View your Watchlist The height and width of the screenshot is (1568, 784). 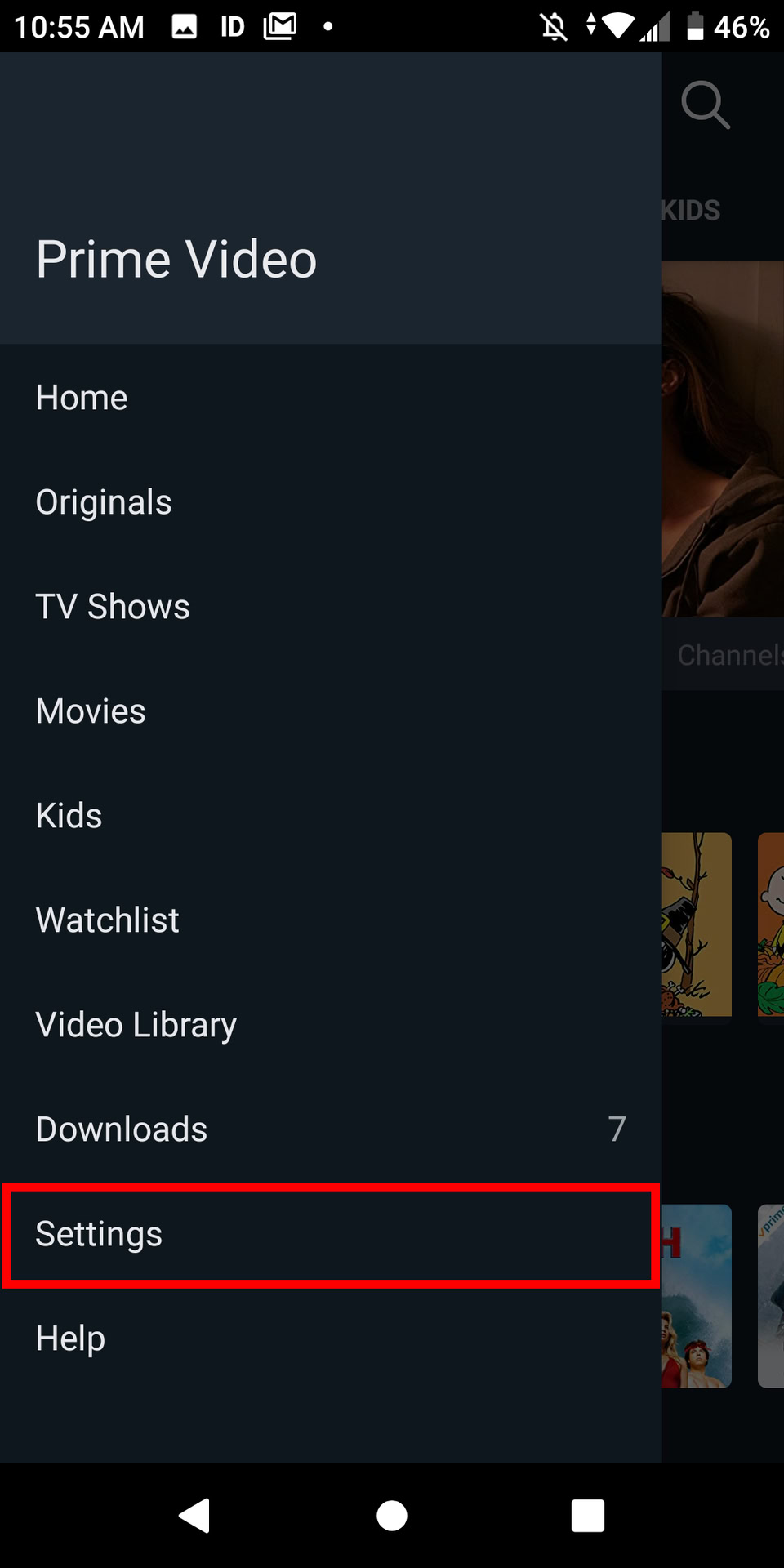click(107, 920)
